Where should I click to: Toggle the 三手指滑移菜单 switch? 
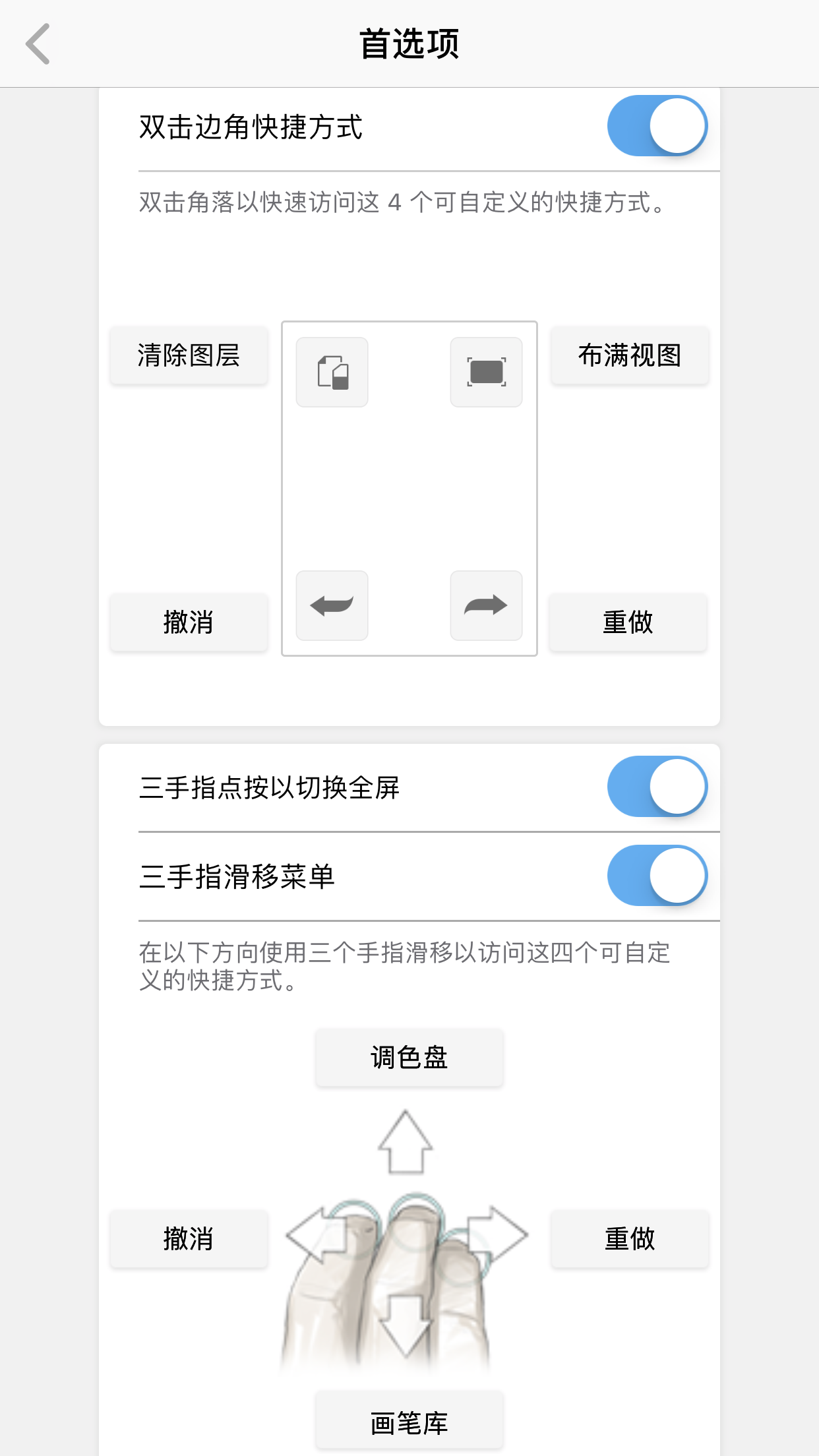(x=657, y=876)
